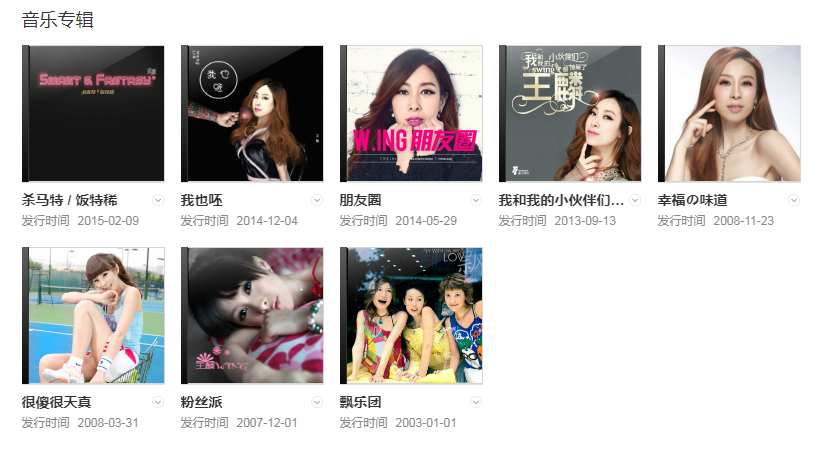Open the 很傻很天真 album
Image resolution: width=824 pixels, height=450 pixels.
click(x=93, y=316)
